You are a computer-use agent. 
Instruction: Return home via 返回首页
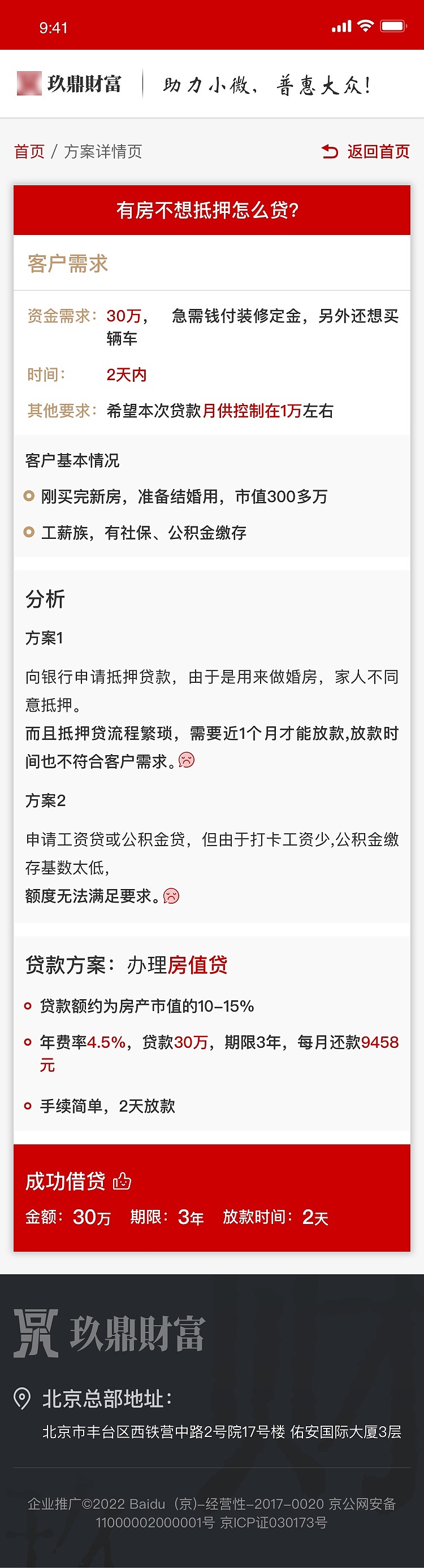point(366,151)
